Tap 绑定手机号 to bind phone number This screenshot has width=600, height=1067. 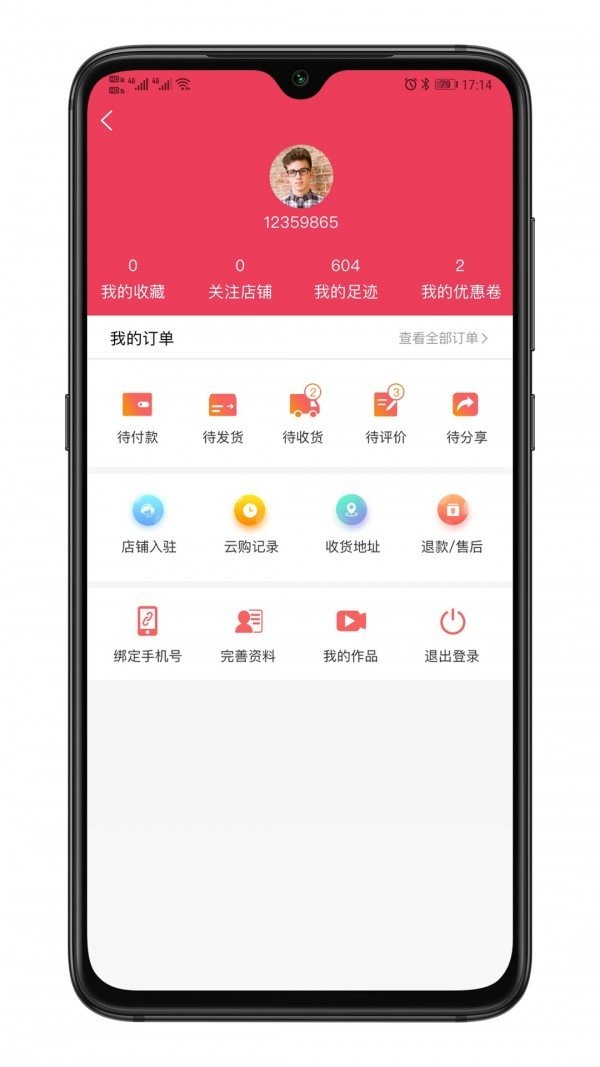[x=148, y=634]
